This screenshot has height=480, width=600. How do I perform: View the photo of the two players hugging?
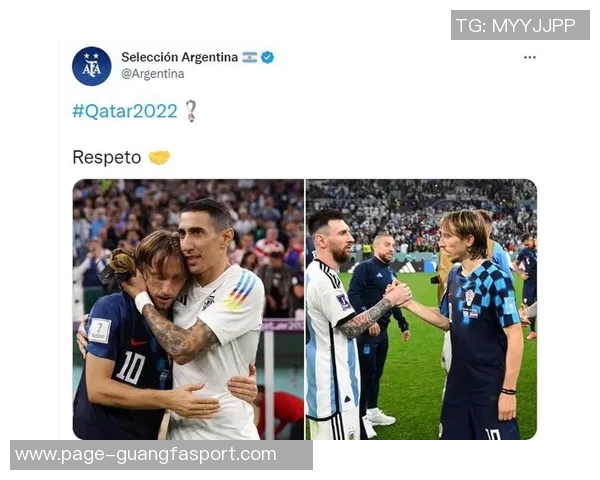[x=188, y=309]
